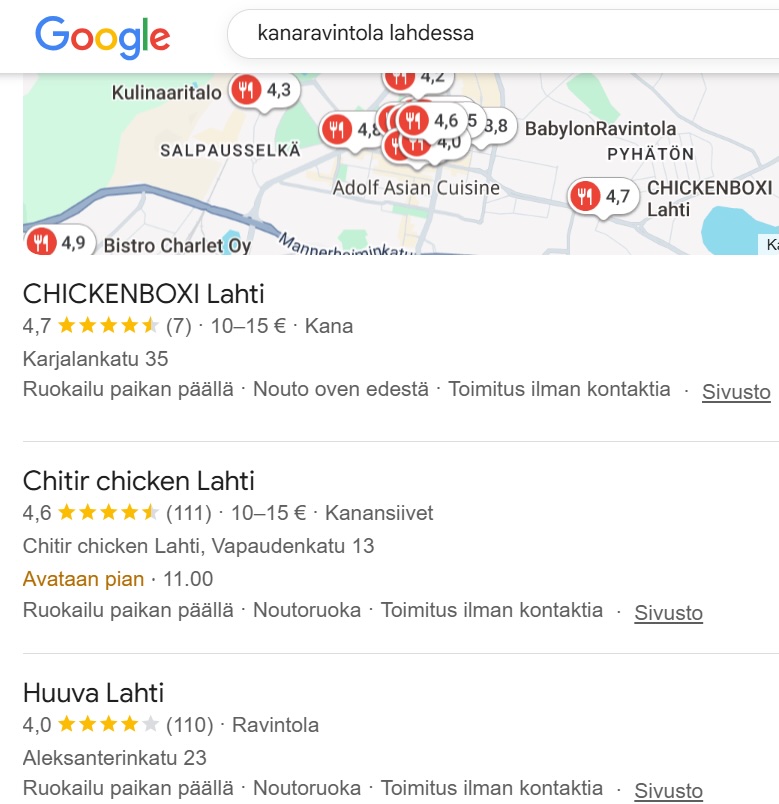Visit the Sivusto link for Huuva Lahti
Viewport: 779px width, 804px height.
pos(668,791)
